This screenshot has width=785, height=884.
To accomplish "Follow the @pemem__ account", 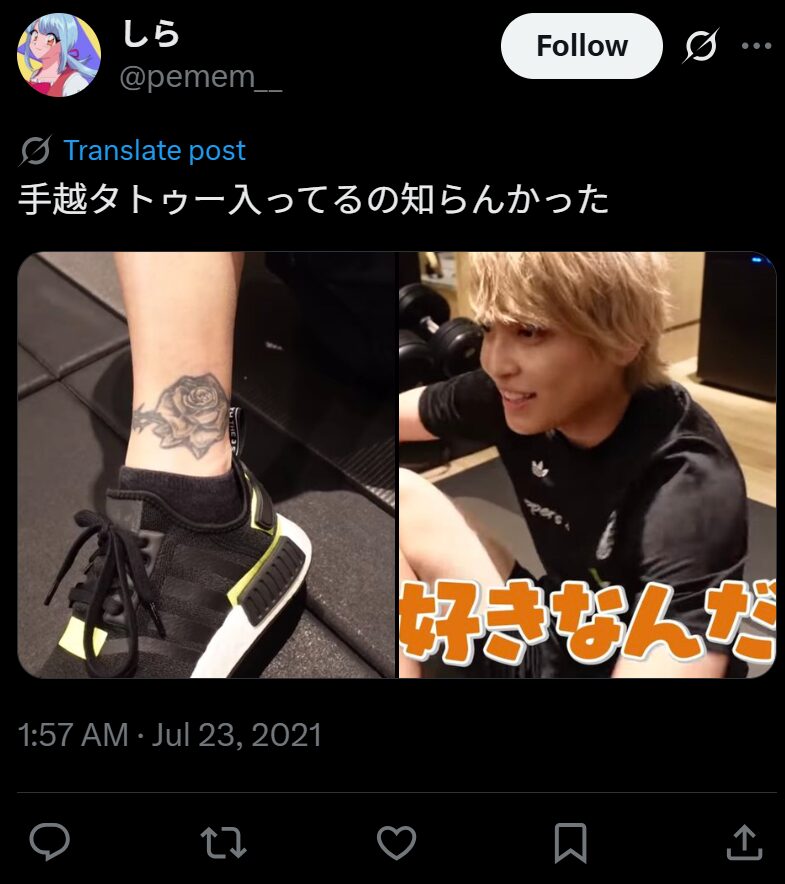I will 581,46.
